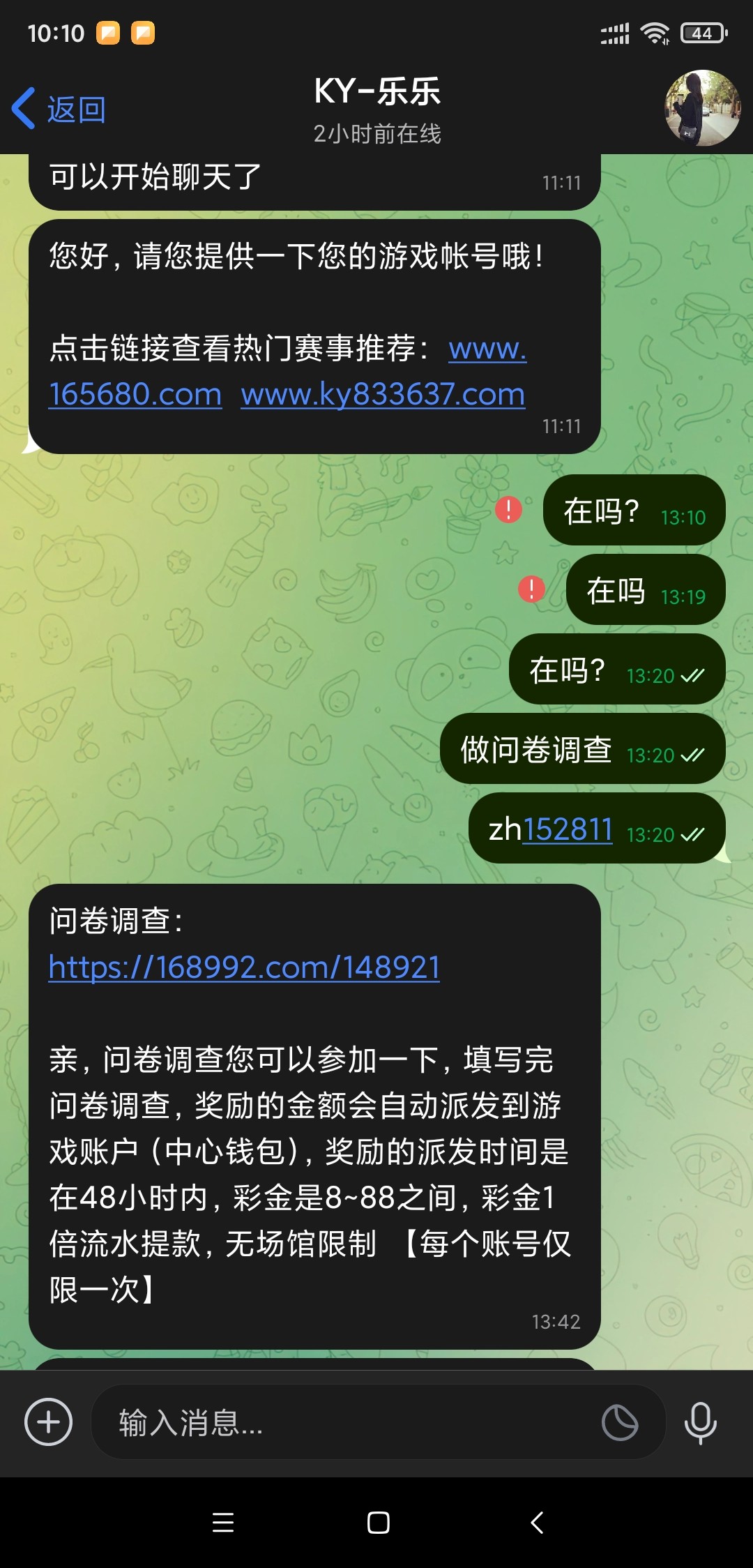Tap the home key in the navigation bar
This screenshot has height=1568, width=753.
(x=376, y=1524)
